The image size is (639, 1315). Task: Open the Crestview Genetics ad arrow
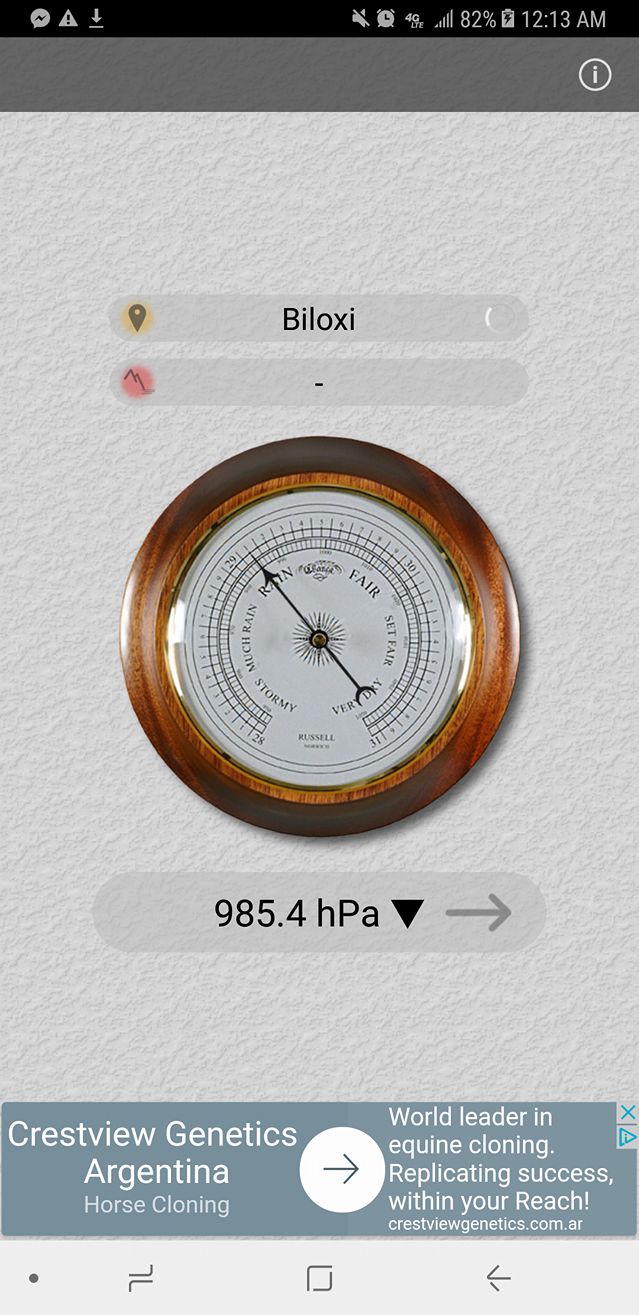click(341, 1169)
